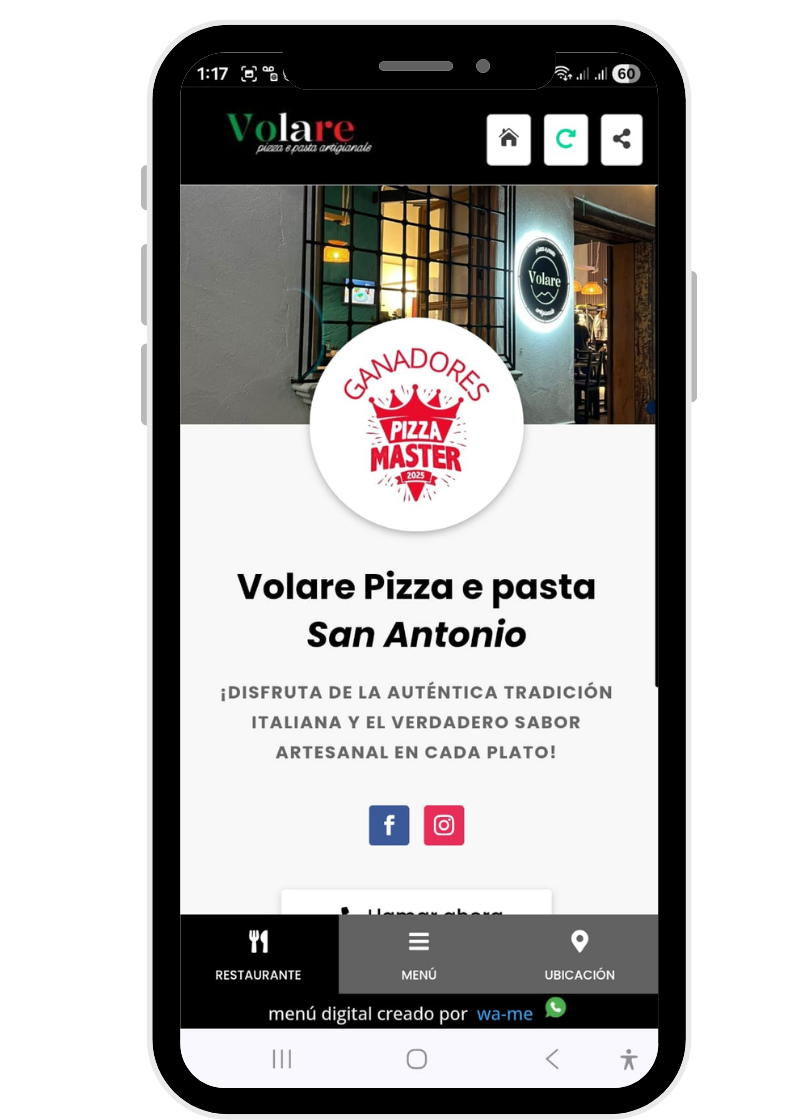This screenshot has height=1120, width=800.
Task: Go to the home page icon
Action: (508, 139)
